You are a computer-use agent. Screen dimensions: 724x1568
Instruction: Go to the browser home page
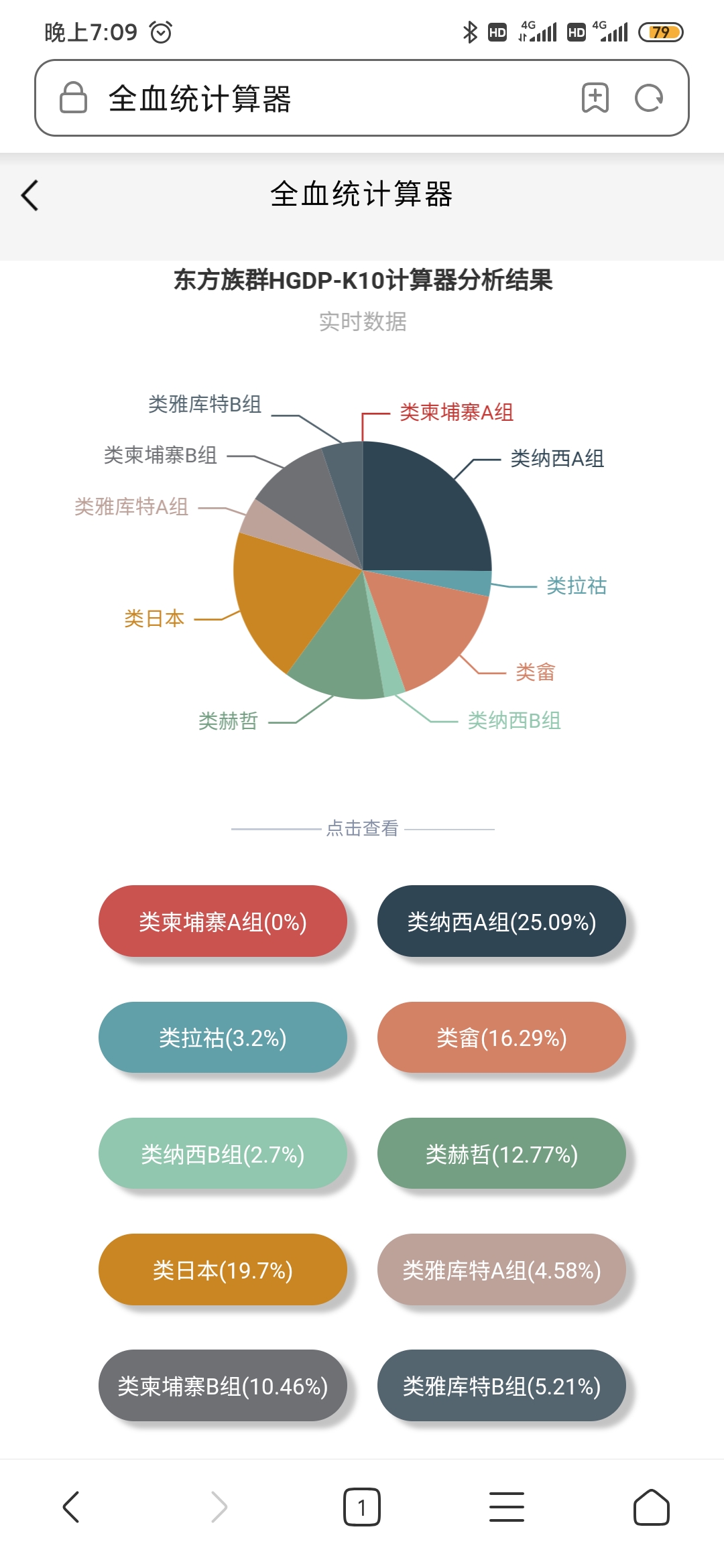click(x=652, y=1507)
